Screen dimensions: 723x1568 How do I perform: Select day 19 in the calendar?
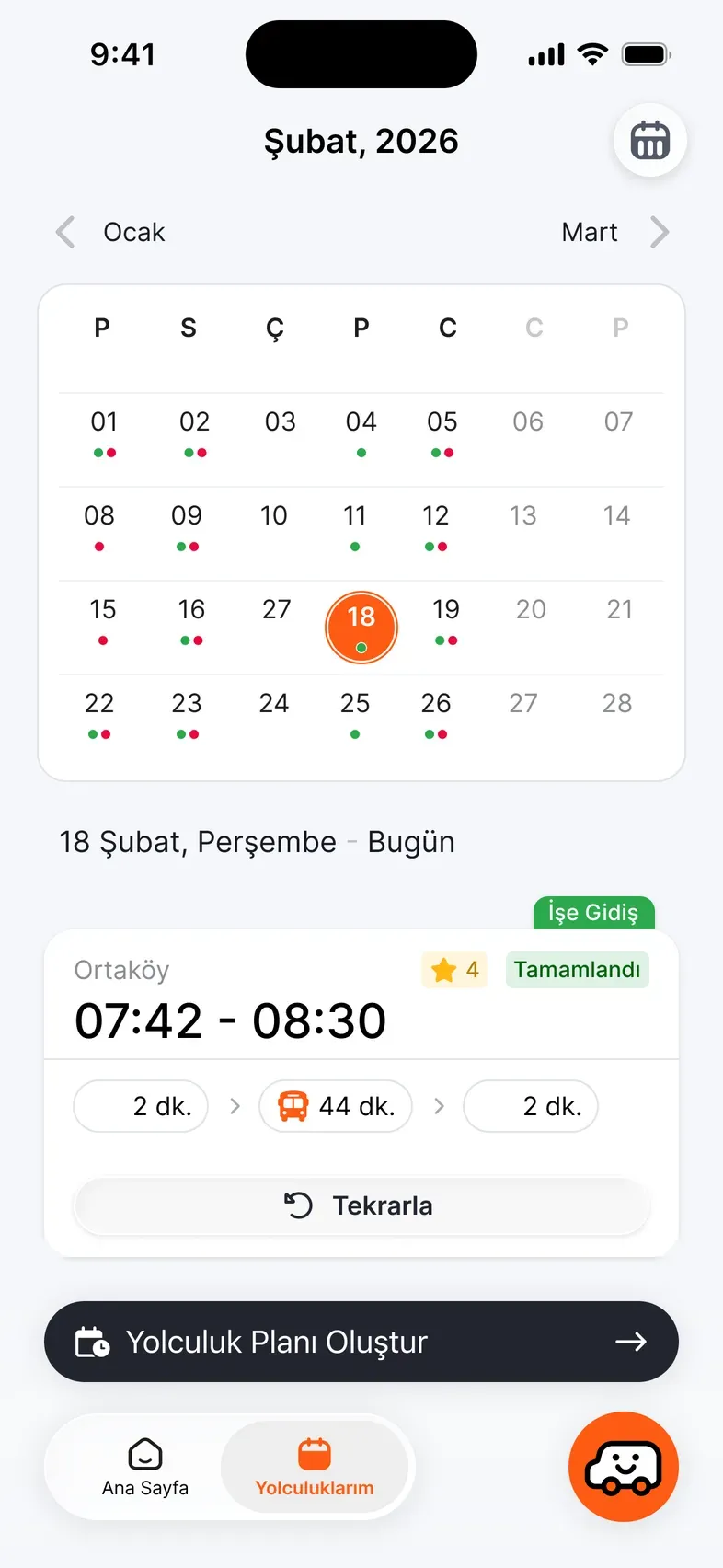coord(446,620)
